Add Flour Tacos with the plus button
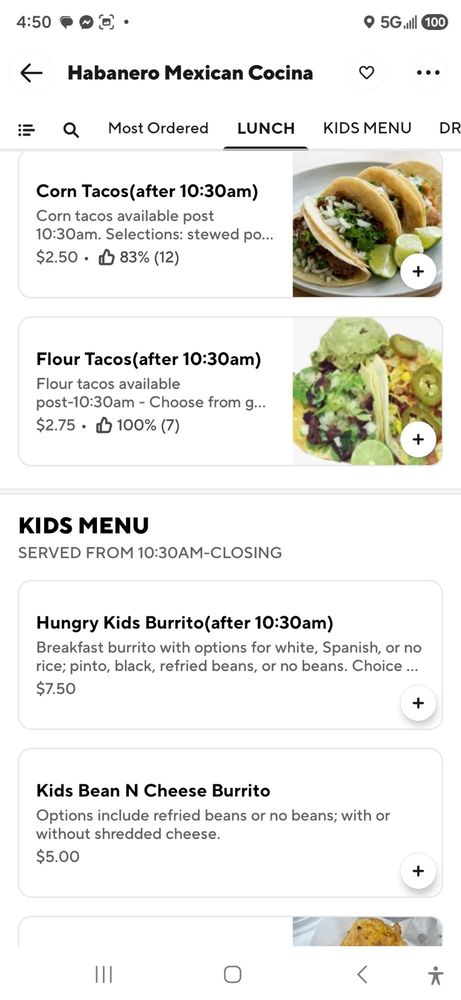461x1000 pixels. pos(418,439)
